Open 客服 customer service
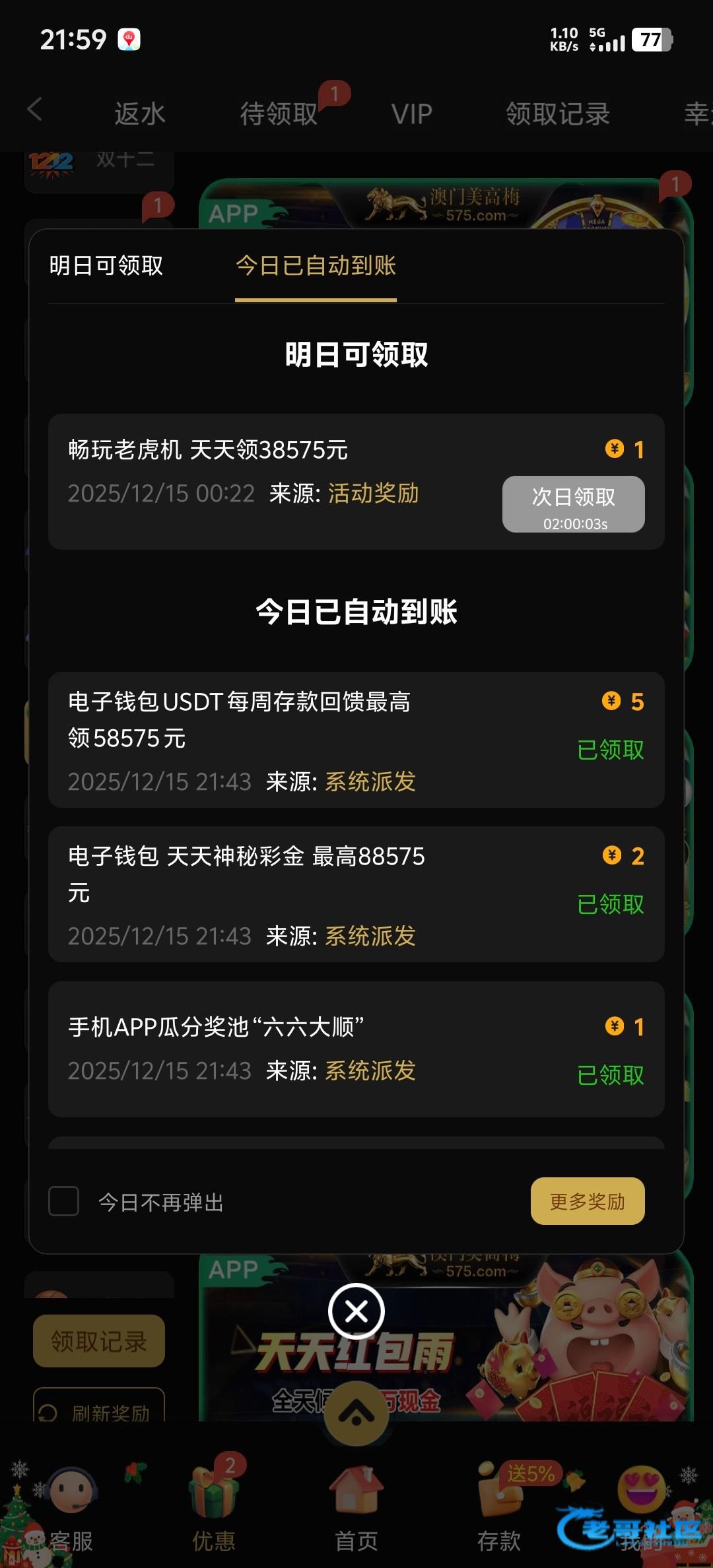The width and height of the screenshot is (713, 1568). click(71, 1511)
